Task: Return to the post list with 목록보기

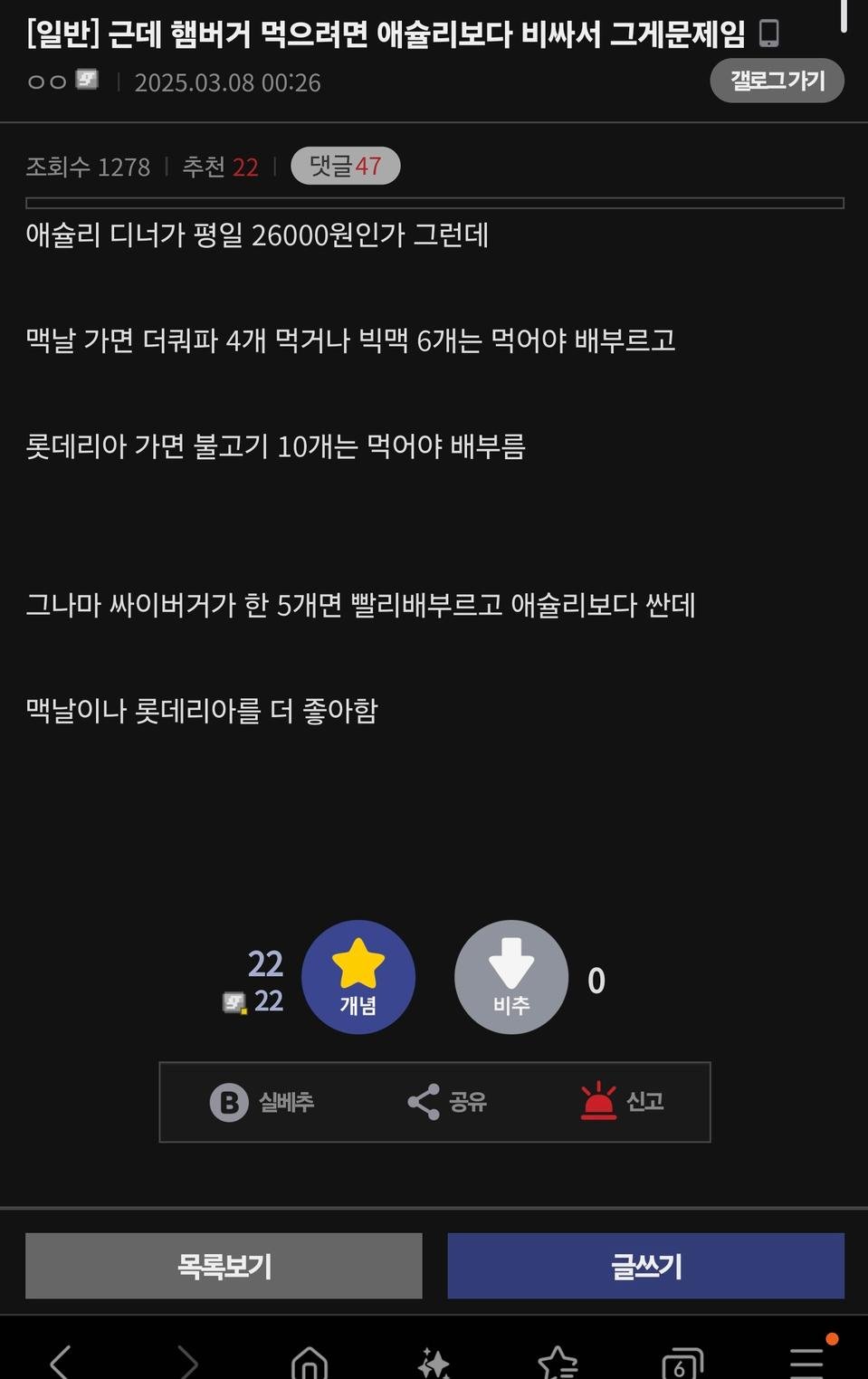Action: (x=224, y=1265)
